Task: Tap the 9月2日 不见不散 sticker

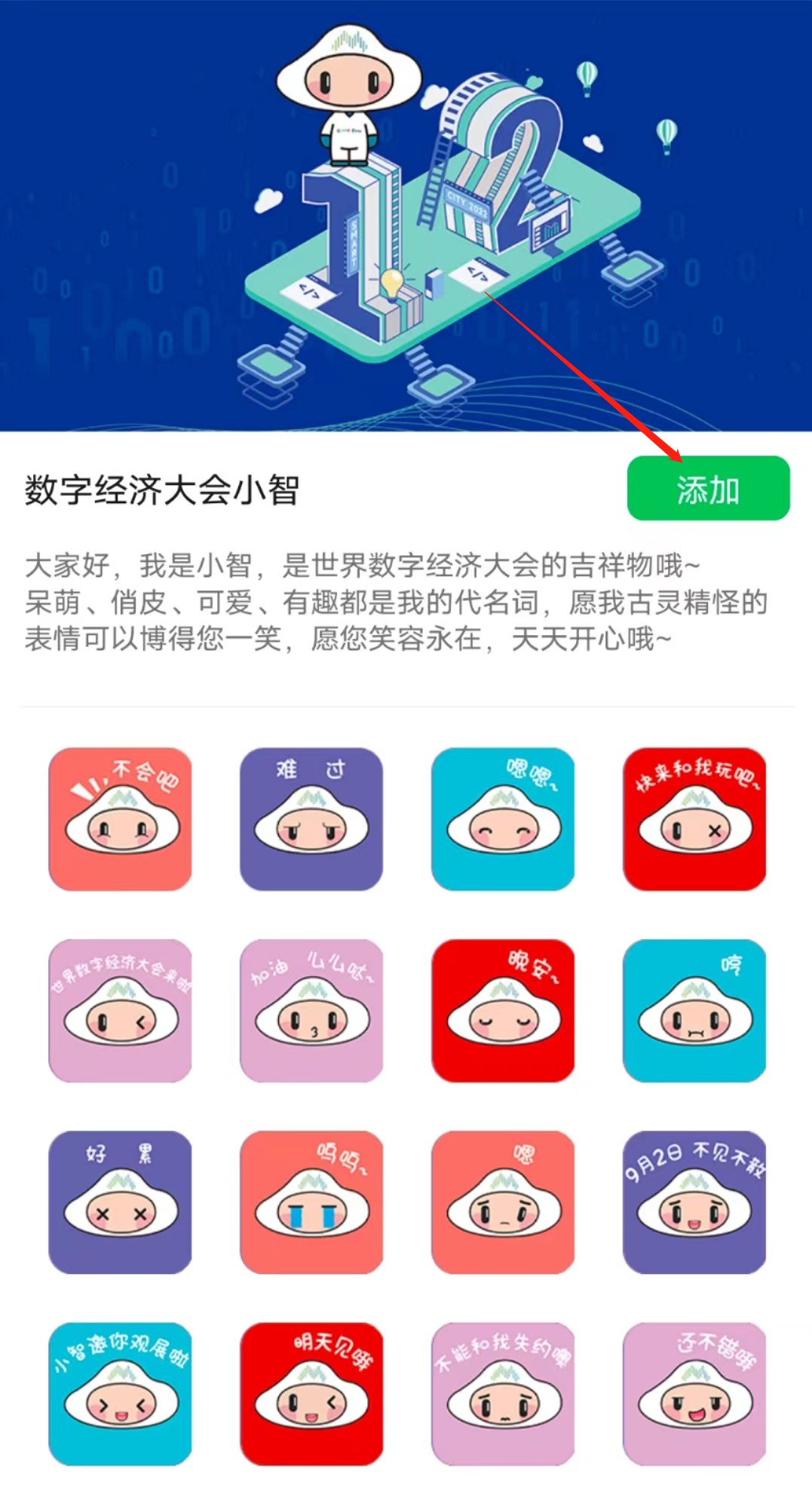Action: coord(694,1202)
